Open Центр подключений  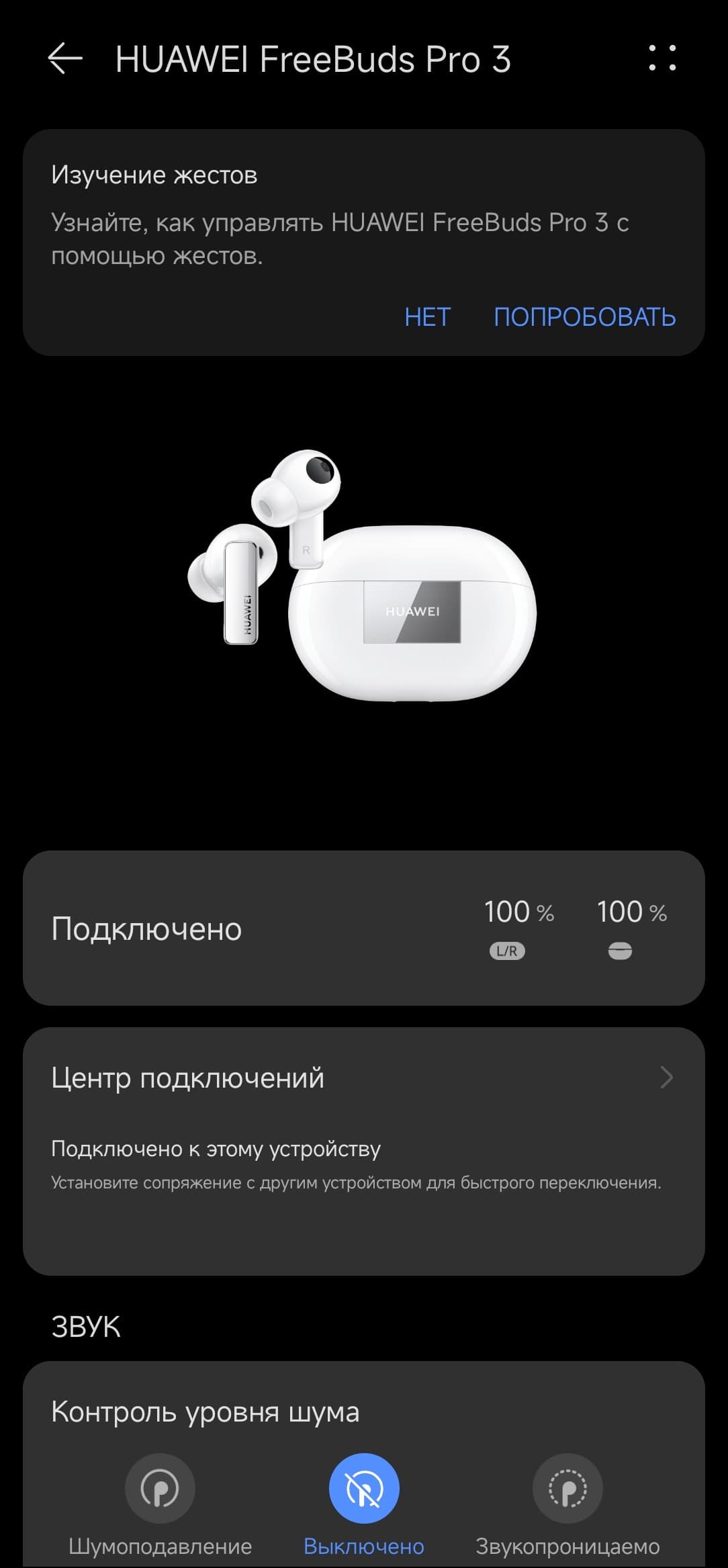(363, 1078)
